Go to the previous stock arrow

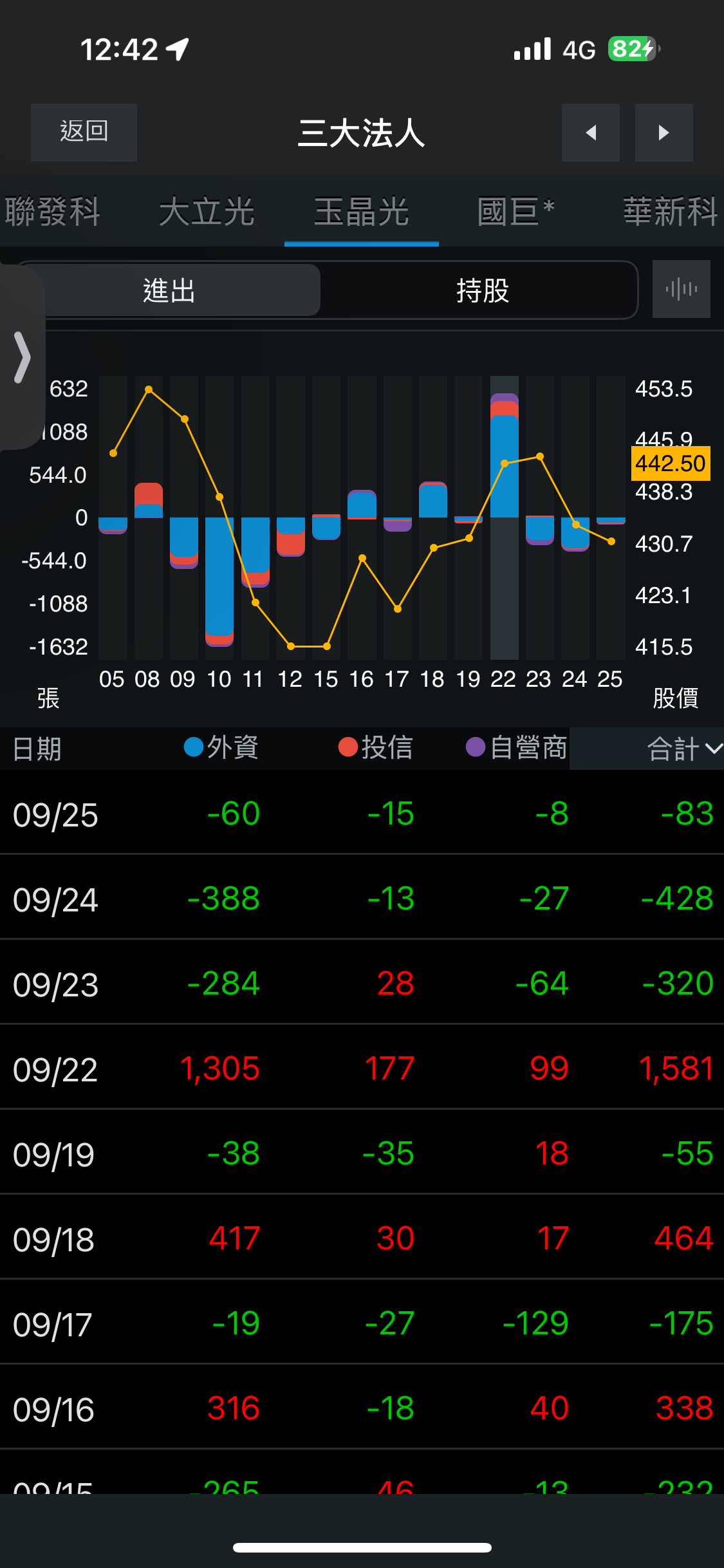click(x=590, y=133)
